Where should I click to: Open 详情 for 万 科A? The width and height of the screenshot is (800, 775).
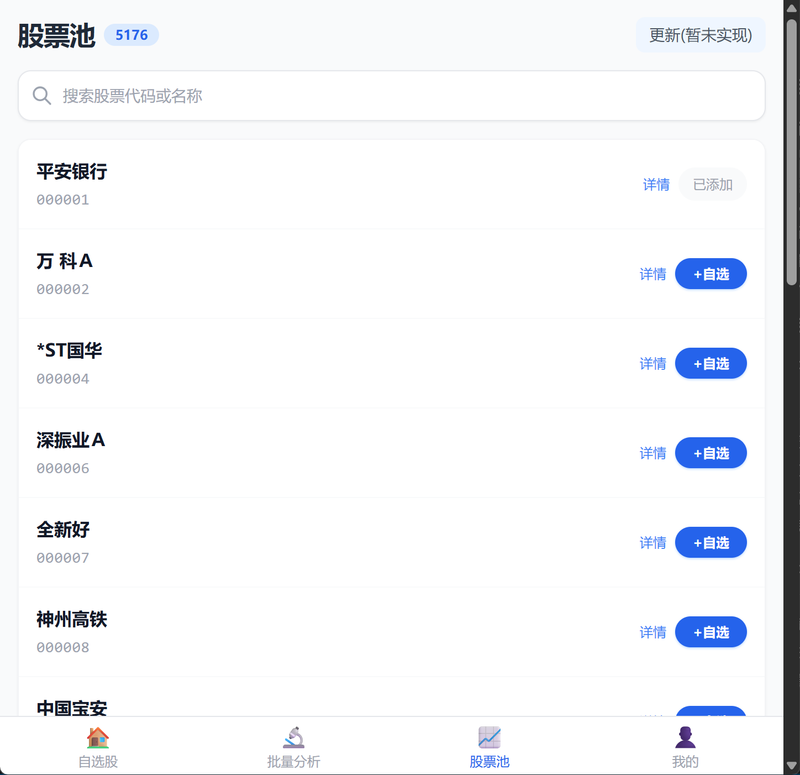tap(653, 274)
